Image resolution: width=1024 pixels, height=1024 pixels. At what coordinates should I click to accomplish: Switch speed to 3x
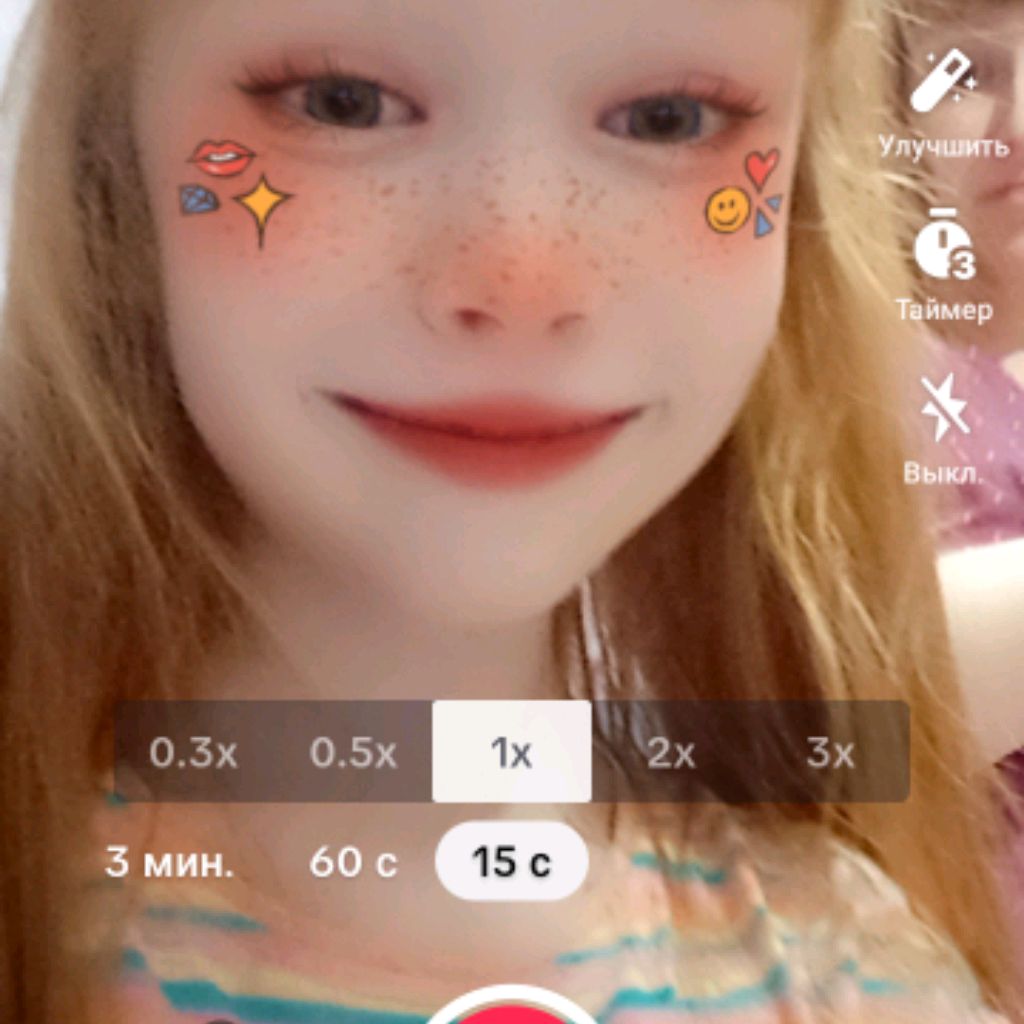(830, 752)
